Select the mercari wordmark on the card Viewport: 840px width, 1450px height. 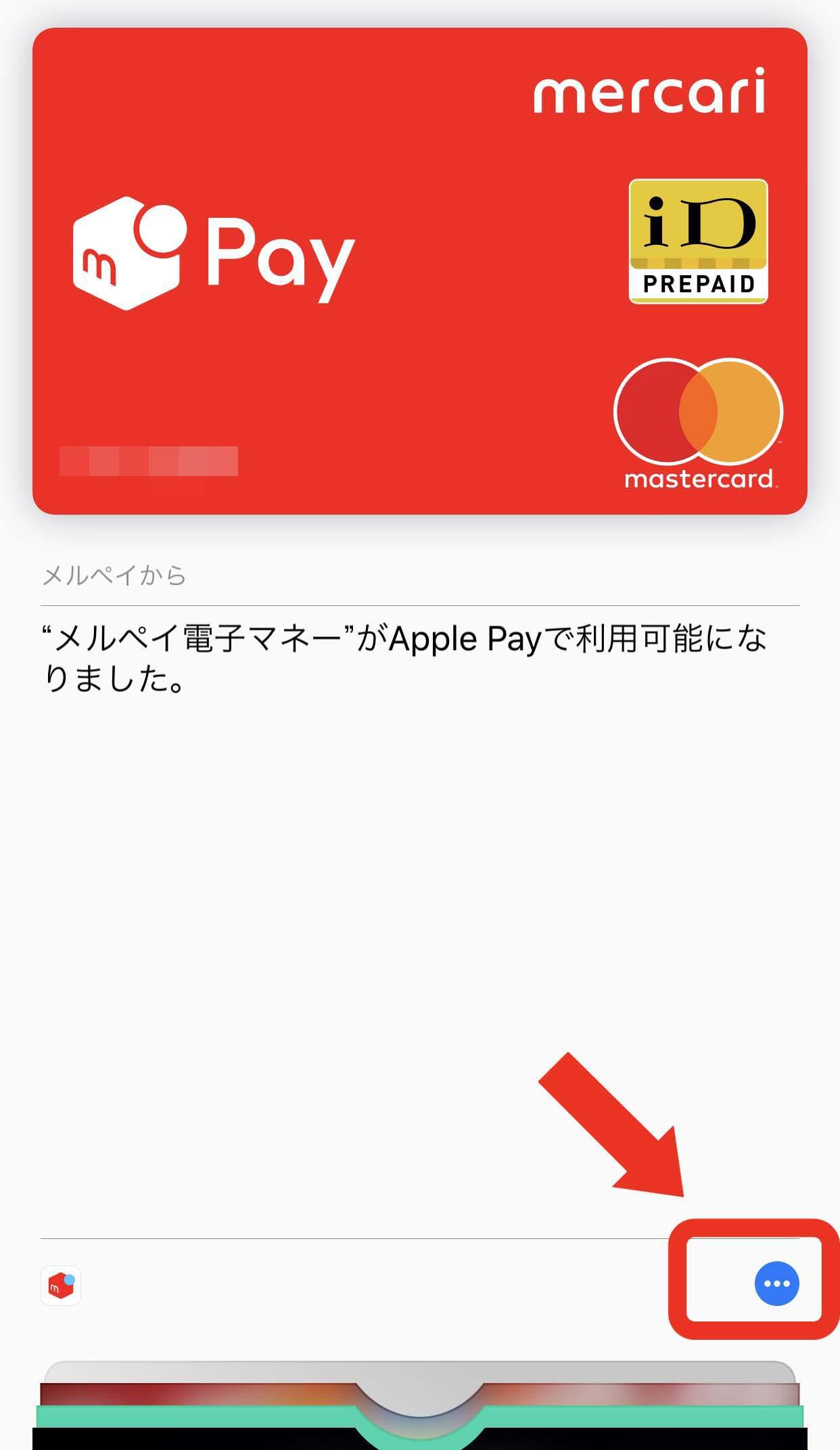pos(649,95)
